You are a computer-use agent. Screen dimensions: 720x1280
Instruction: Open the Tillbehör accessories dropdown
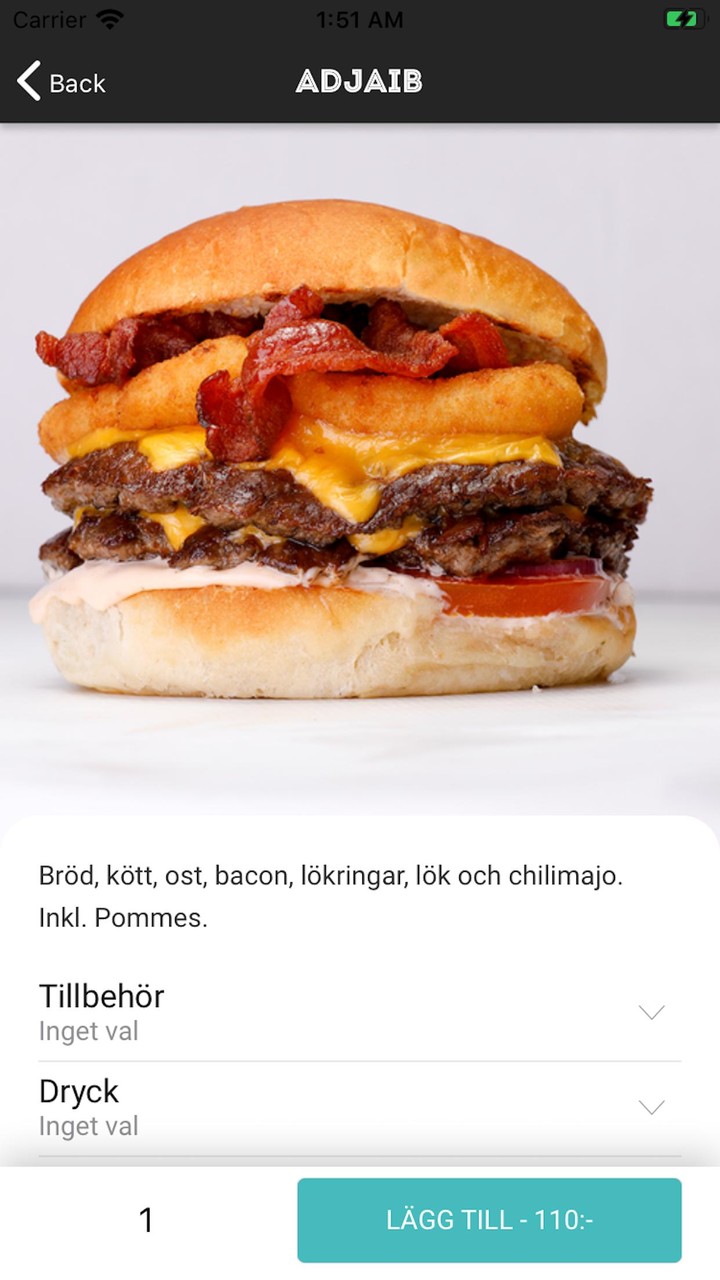tap(360, 1010)
